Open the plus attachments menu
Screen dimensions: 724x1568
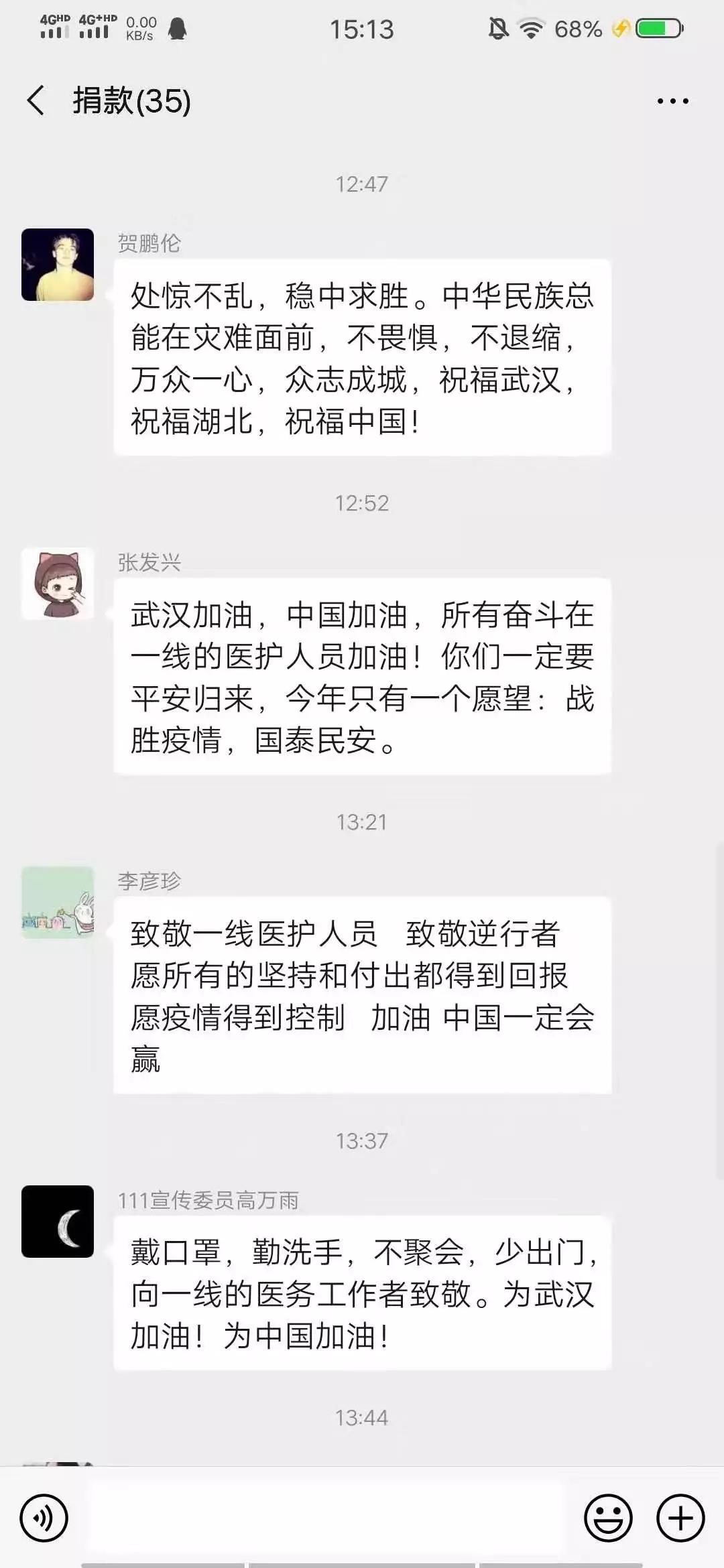point(680,1518)
